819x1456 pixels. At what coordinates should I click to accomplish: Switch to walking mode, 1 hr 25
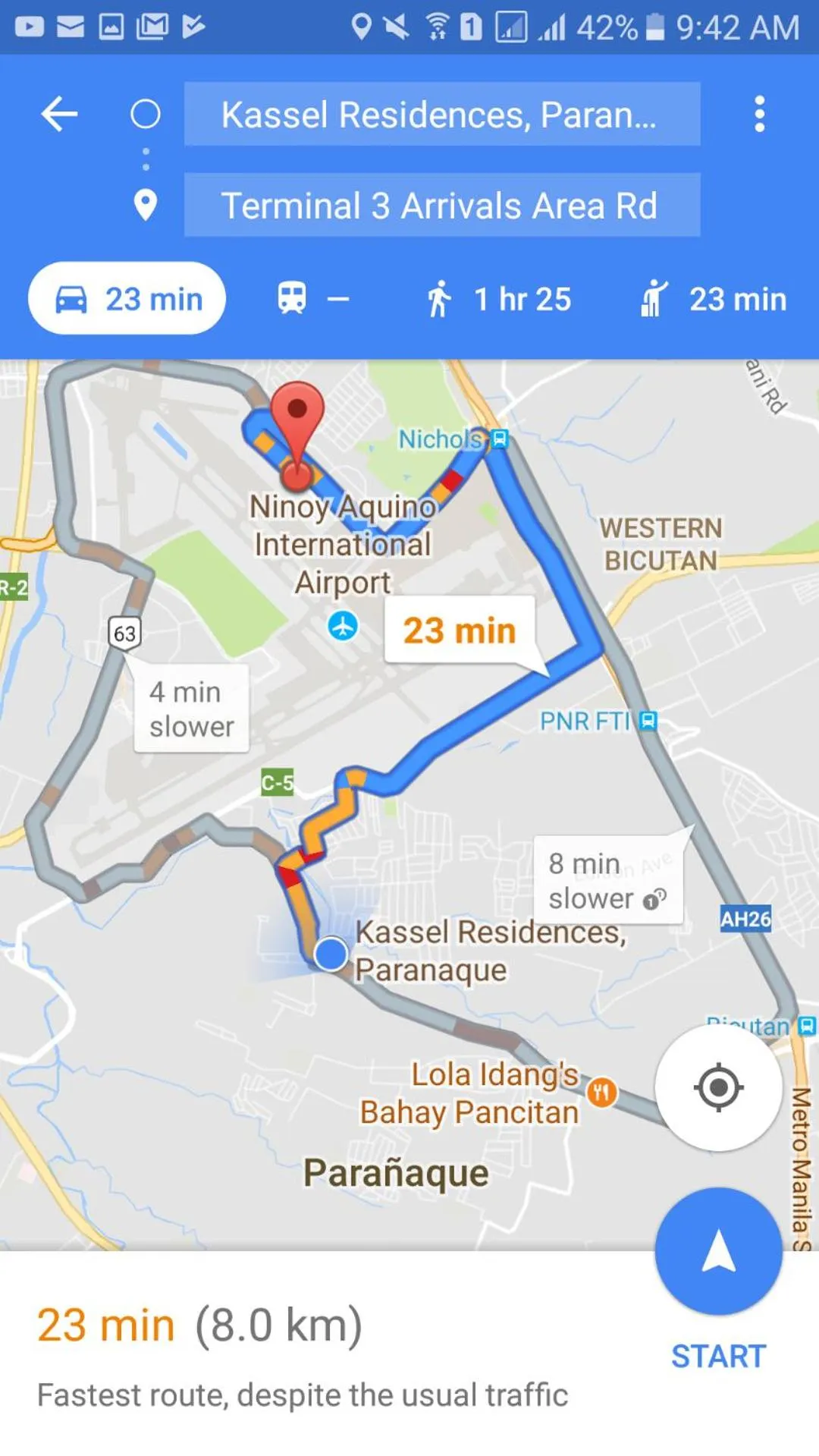point(498,299)
